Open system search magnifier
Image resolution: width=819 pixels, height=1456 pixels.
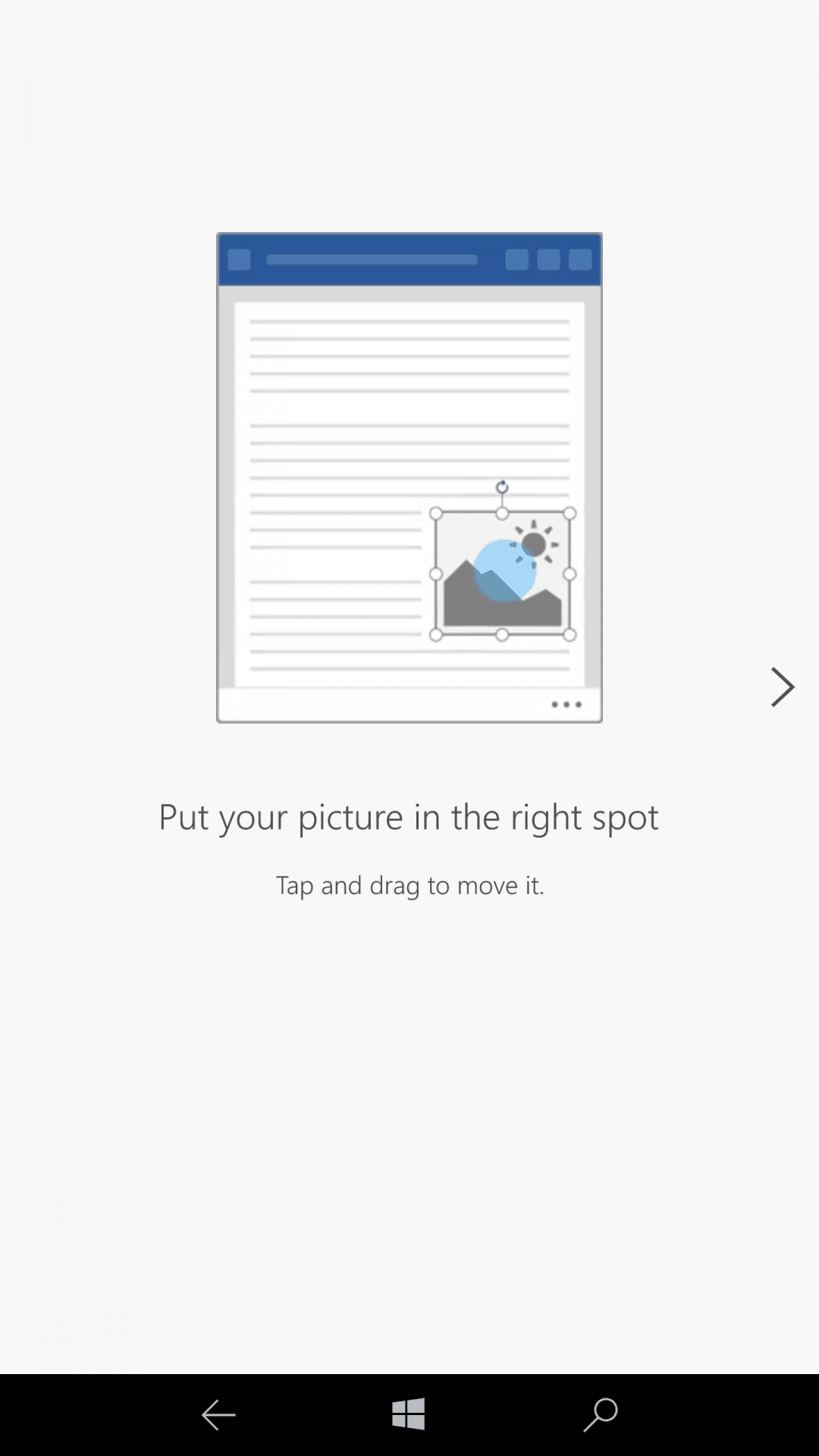tap(601, 1415)
